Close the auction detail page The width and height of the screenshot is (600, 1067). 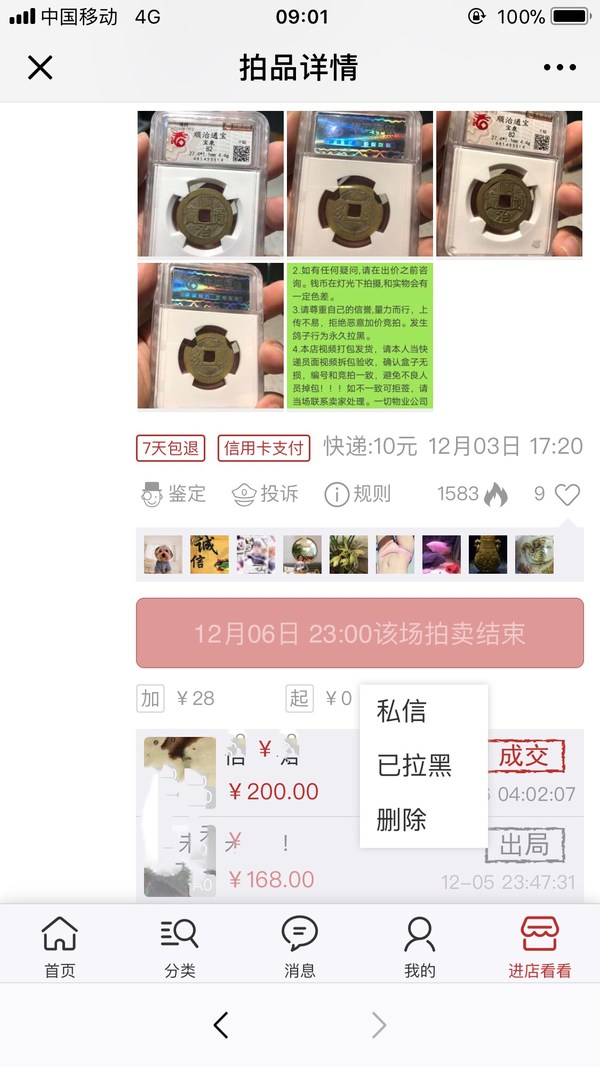coord(40,68)
